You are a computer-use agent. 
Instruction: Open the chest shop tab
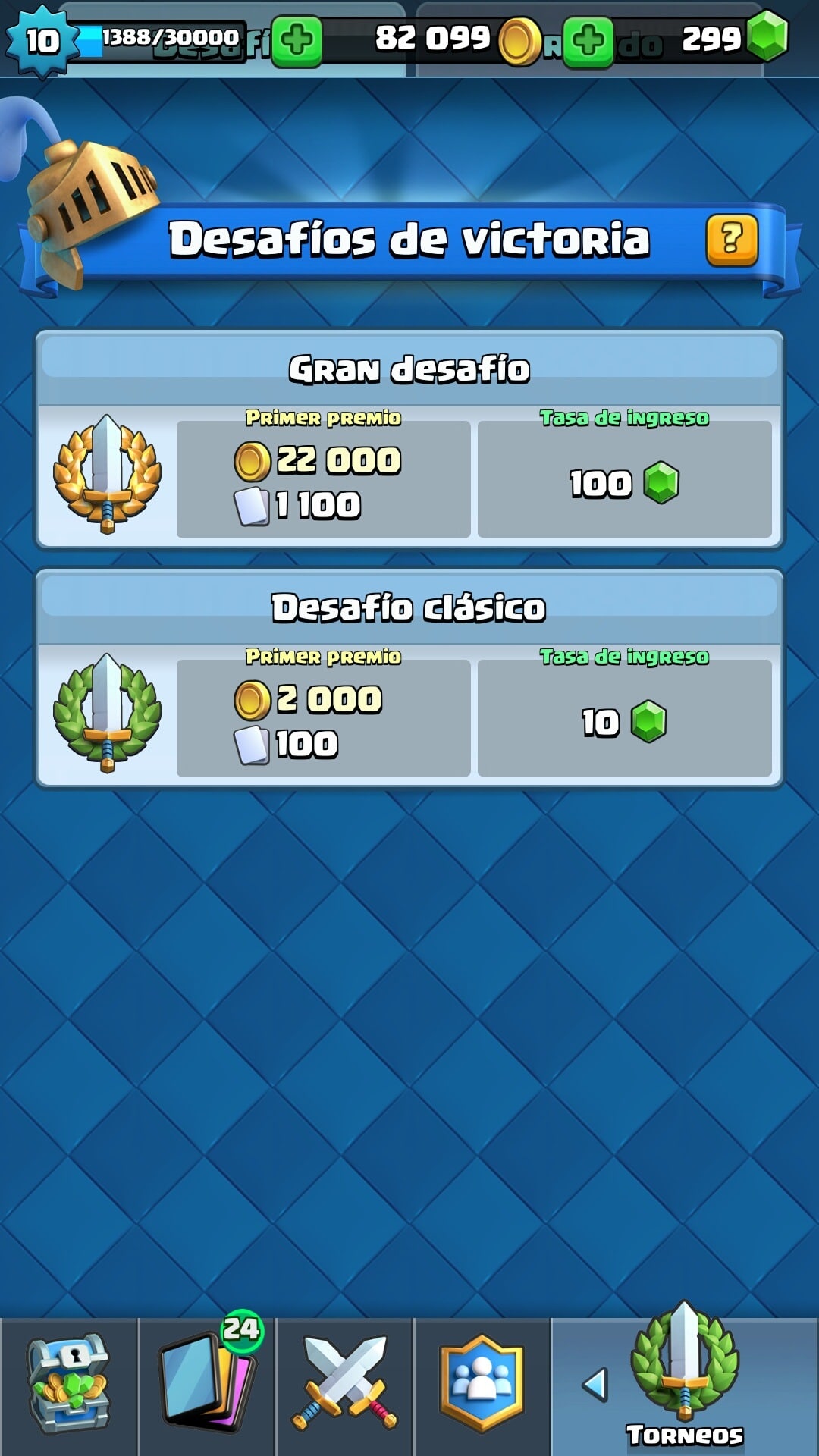tap(69, 1384)
